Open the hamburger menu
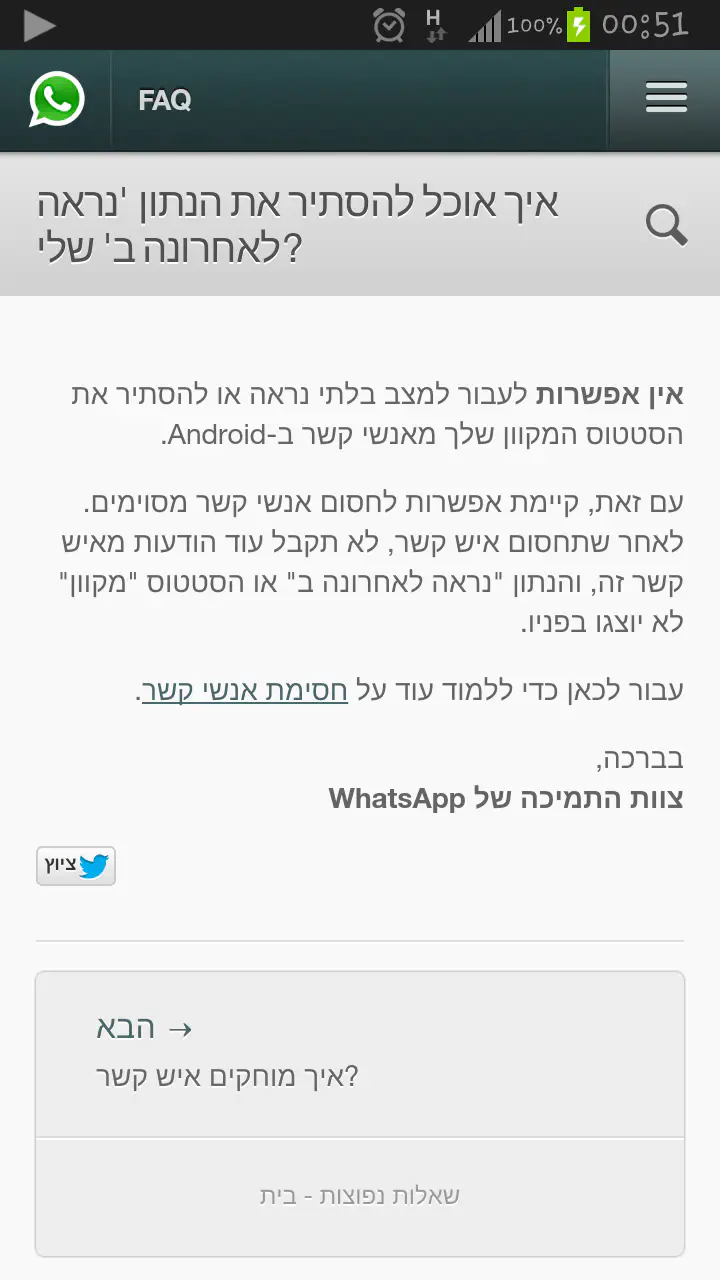 [x=665, y=98]
